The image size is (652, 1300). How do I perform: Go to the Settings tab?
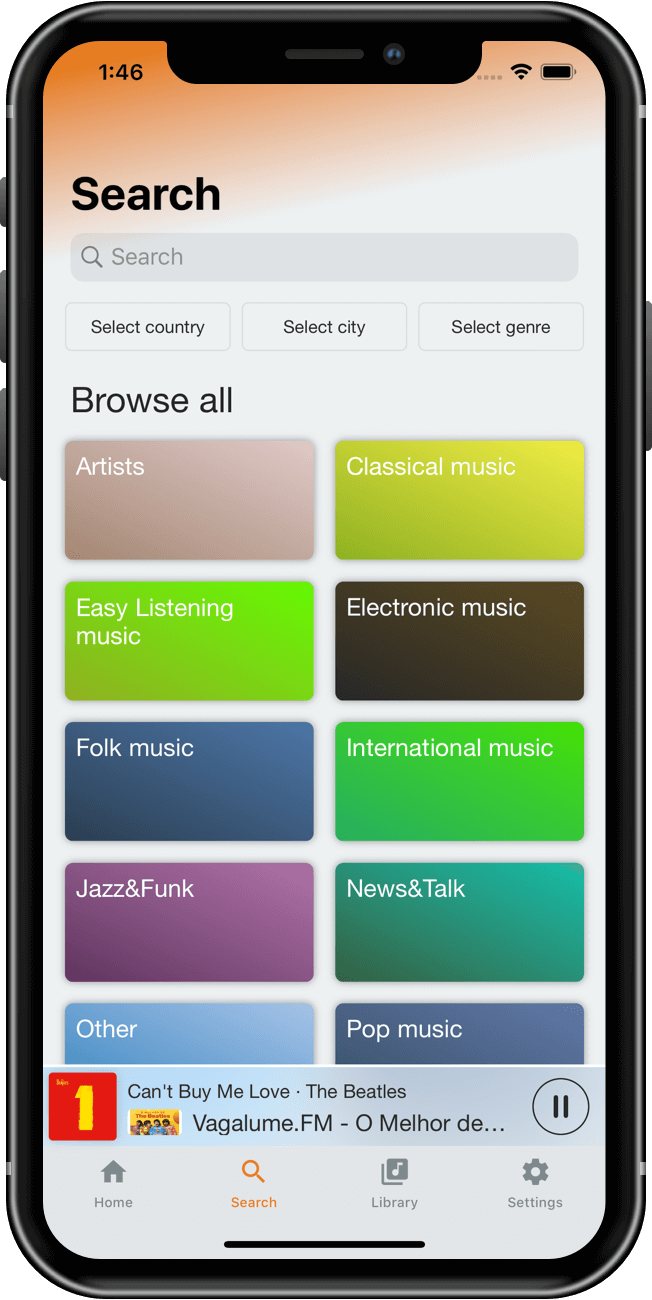point(535,1184)
